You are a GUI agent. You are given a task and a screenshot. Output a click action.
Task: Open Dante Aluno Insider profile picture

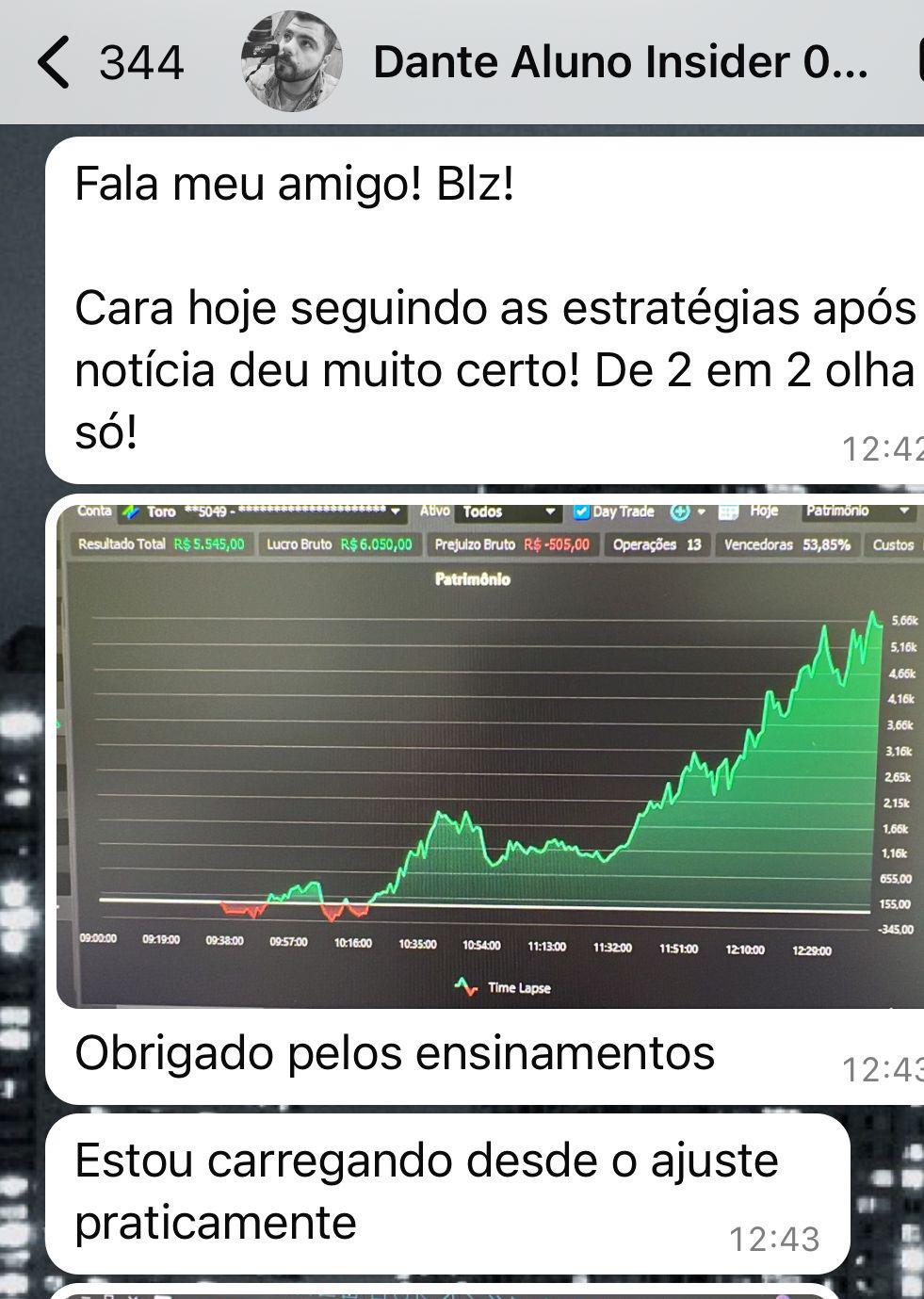pos(292,62)
